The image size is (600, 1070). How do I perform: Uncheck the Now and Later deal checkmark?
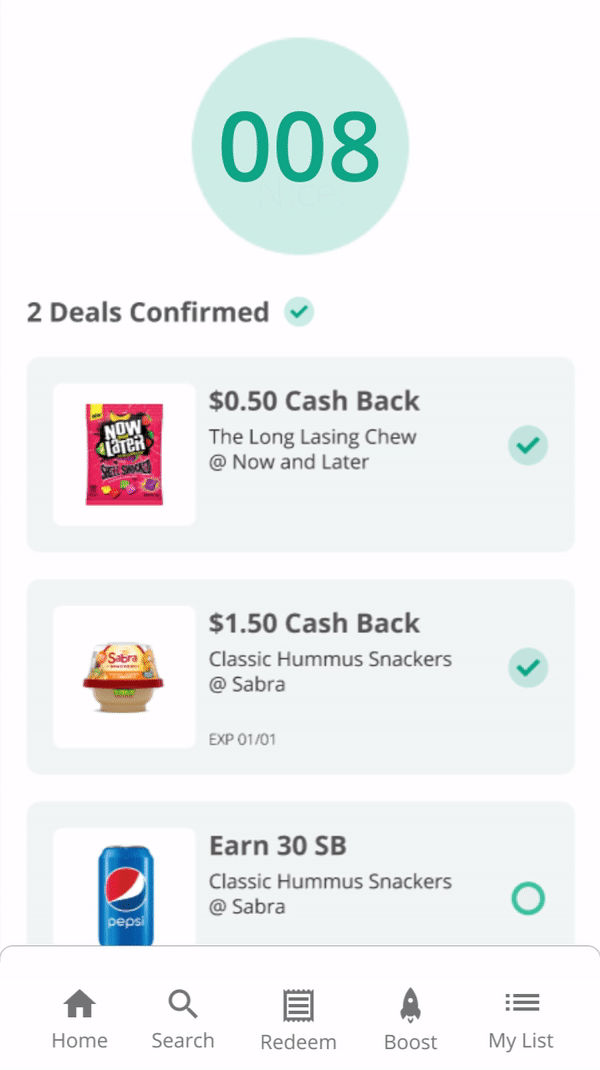(528, 445)
